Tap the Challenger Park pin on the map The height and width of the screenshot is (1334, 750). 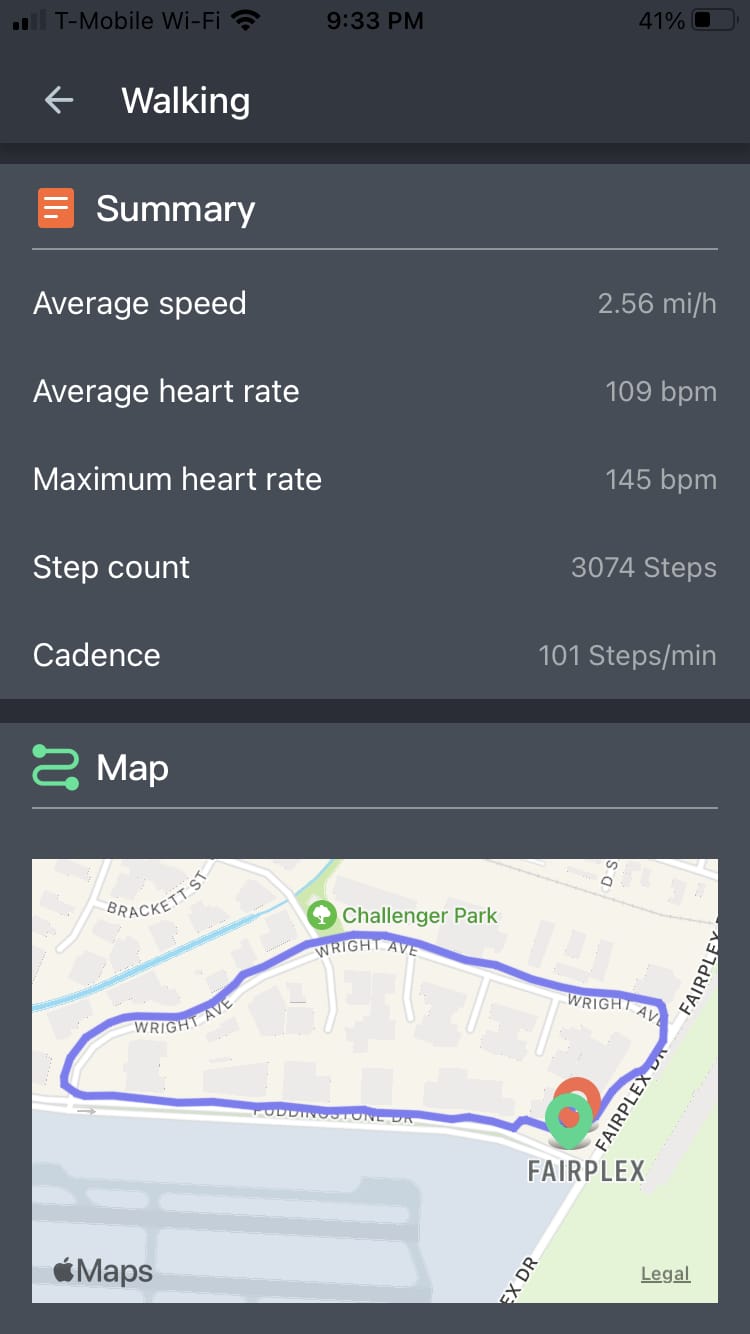click(x=322, y=915)
